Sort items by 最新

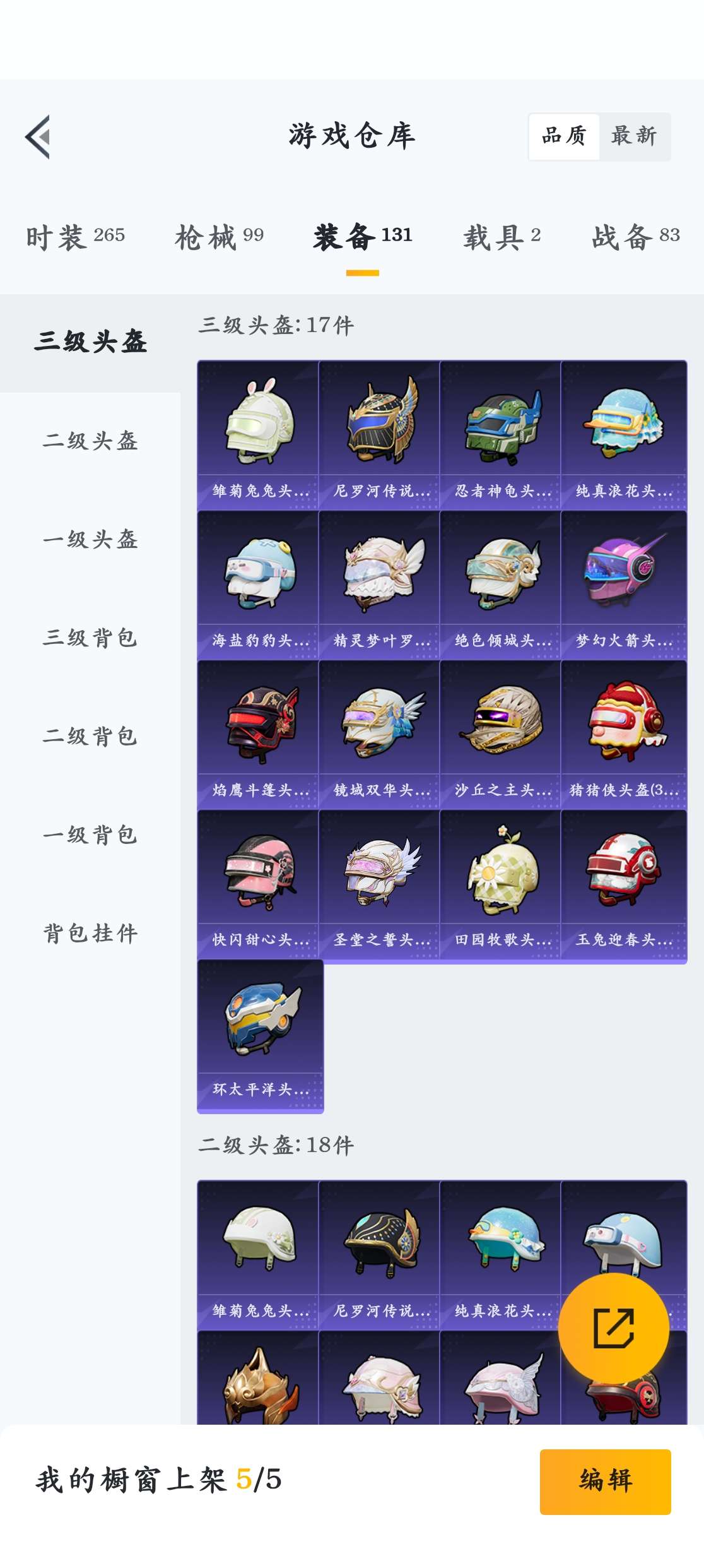tap(634, 136)
